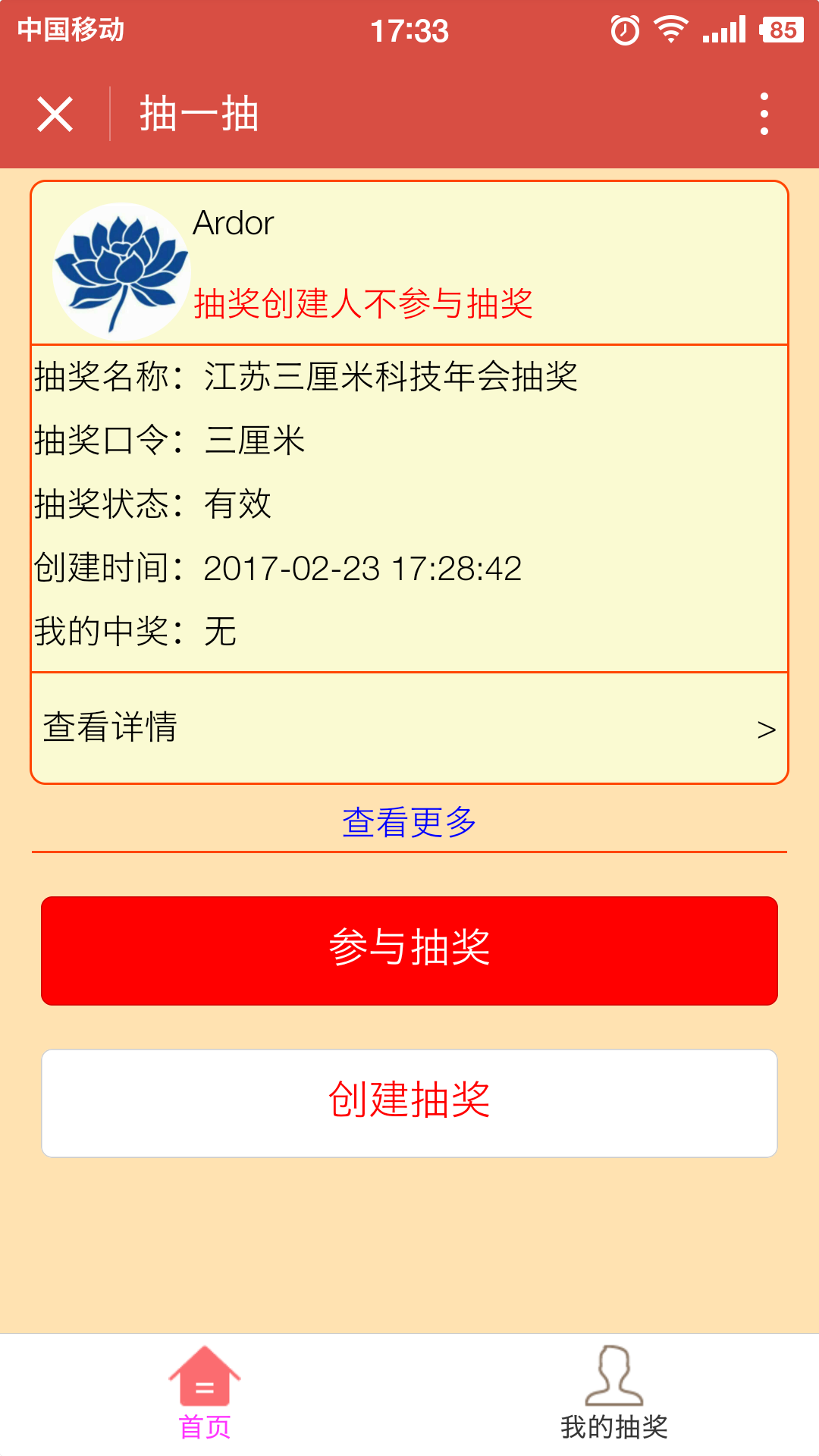This screenshot has width=819, height=1456.
Task: Open the three-dot overflow menu
Action: pos(764,115)
